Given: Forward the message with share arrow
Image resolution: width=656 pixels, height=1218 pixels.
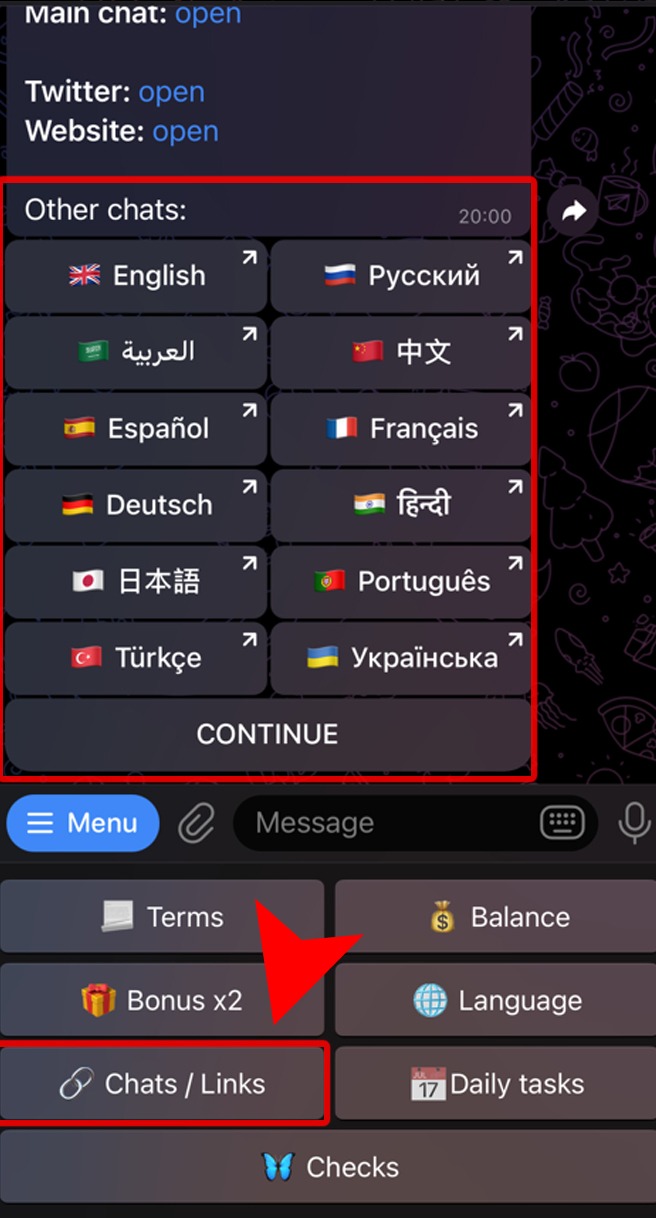Looking at the screenshot, I should tap(573, 211).
